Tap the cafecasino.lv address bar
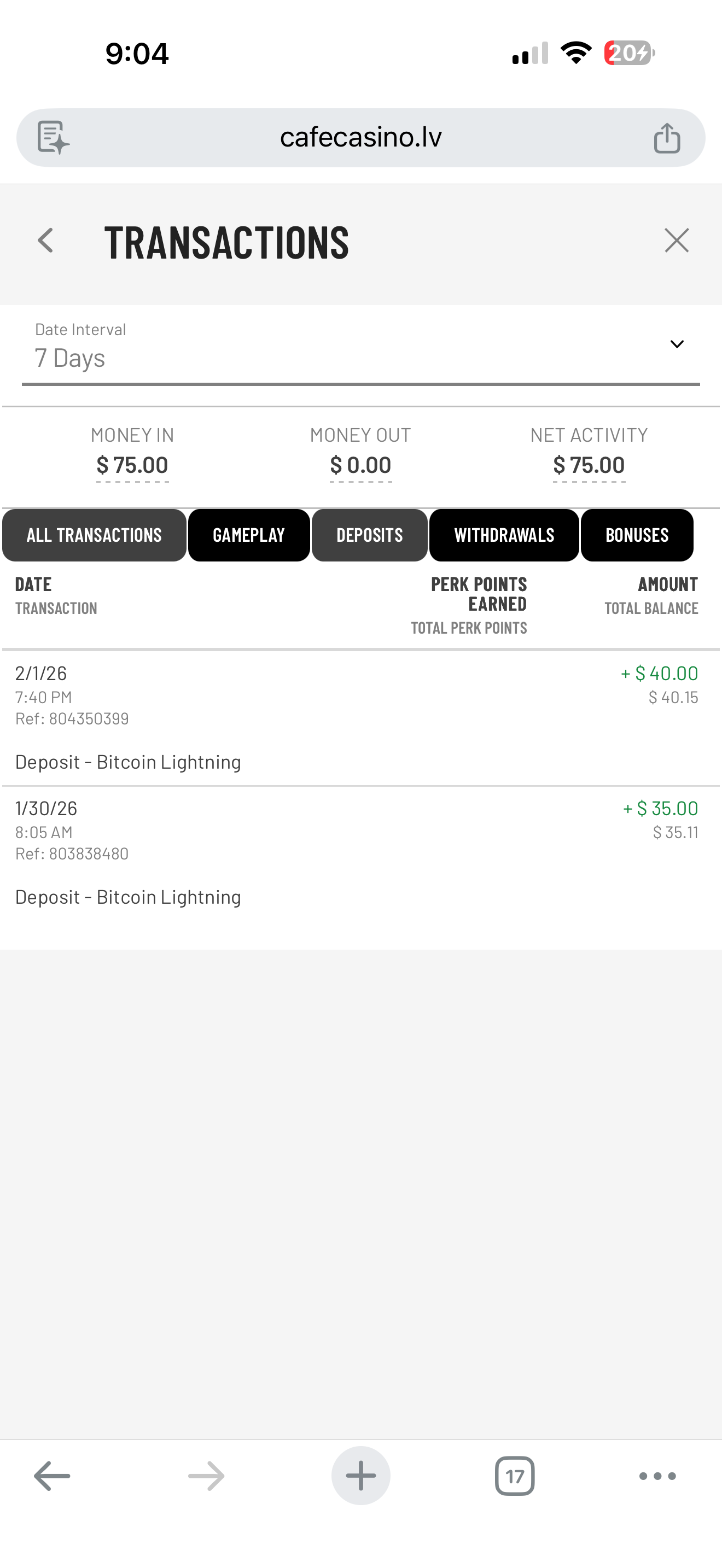The image size is (722, 1568). pos(360,138)
